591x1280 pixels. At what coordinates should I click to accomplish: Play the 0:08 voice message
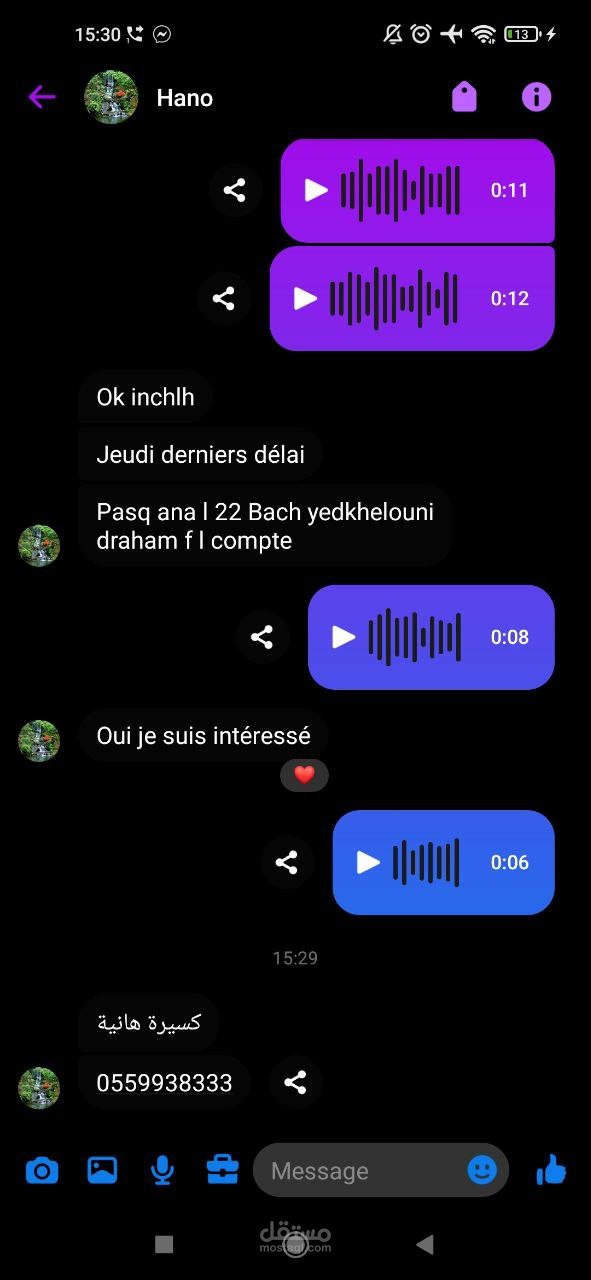(x=343, y=637)
